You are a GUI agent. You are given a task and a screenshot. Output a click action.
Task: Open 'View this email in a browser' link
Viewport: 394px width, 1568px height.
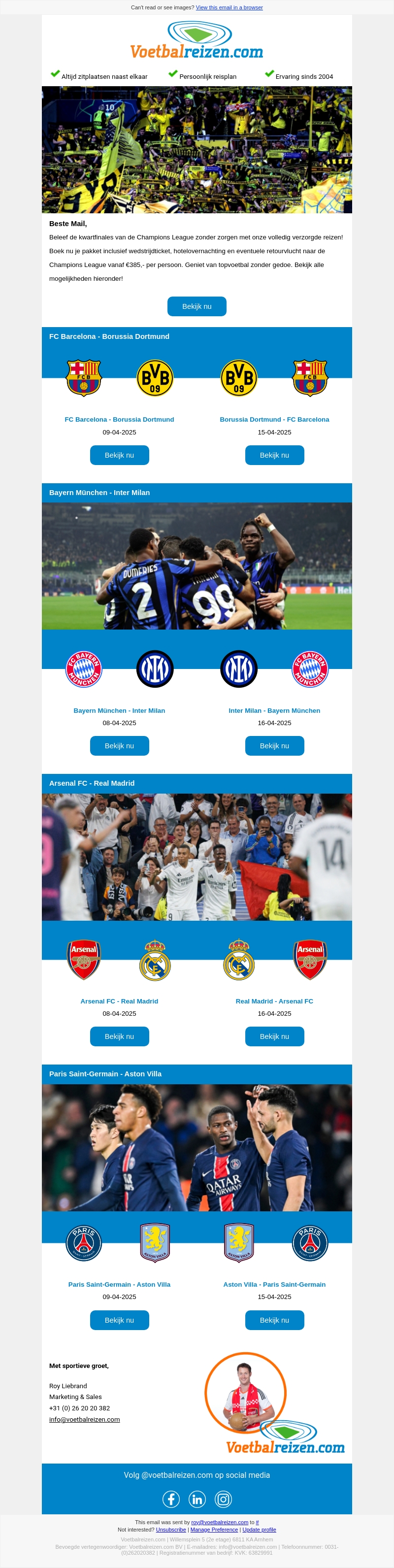tap(229, 7)
